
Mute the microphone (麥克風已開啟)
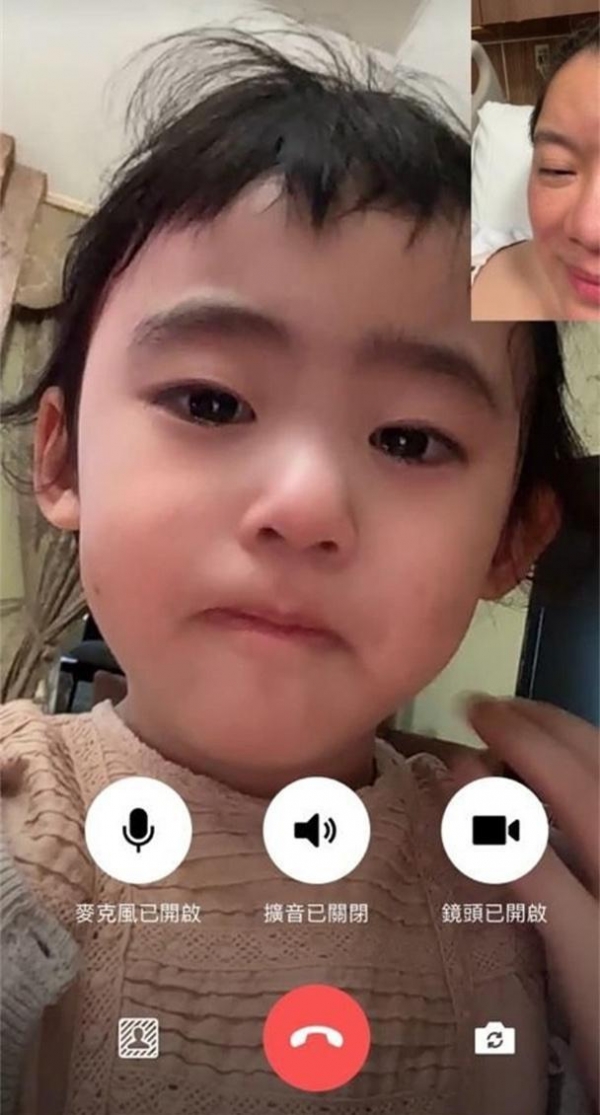(x=138, y=829)
